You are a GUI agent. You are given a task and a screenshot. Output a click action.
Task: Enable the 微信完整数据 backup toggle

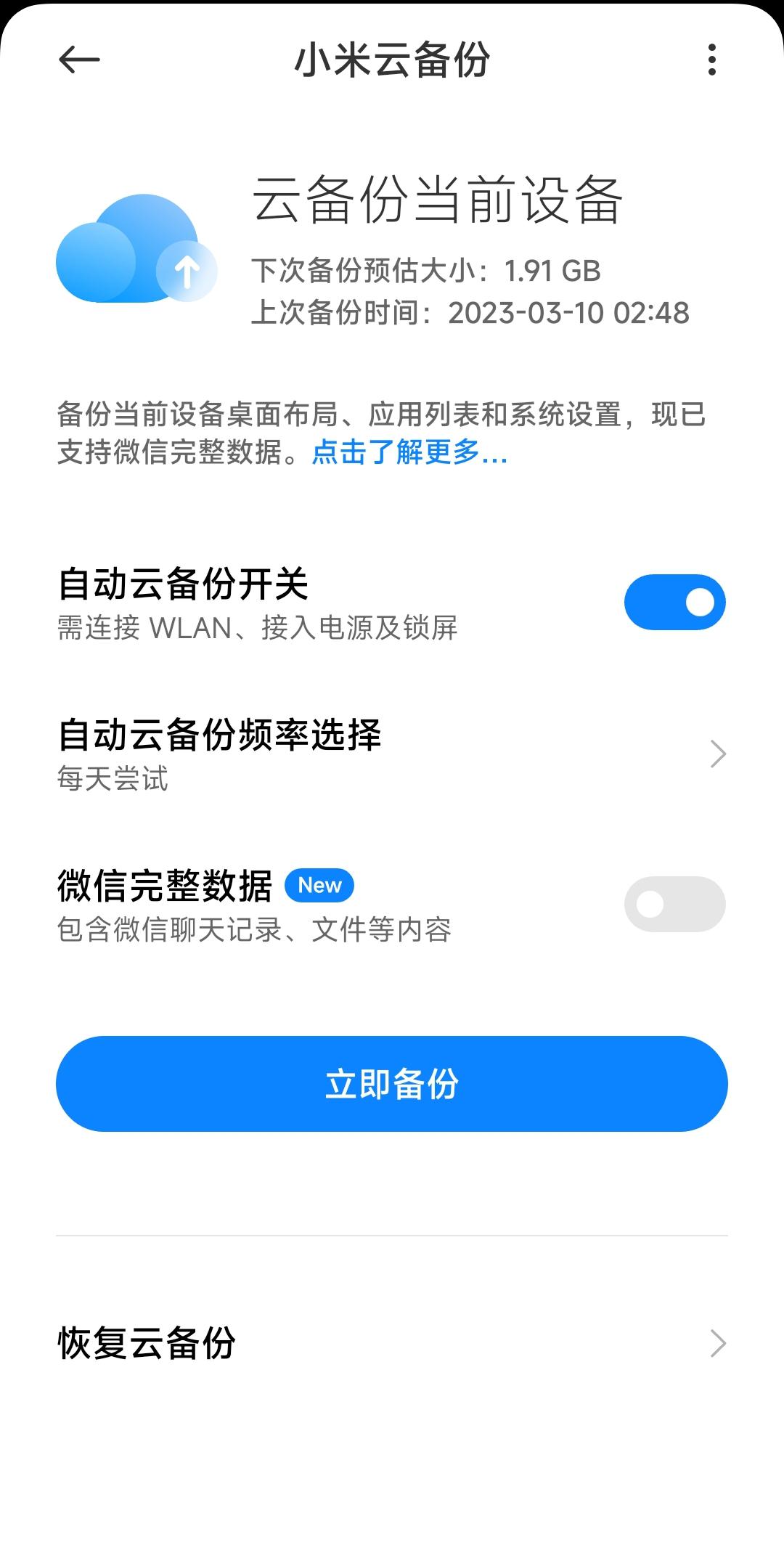coord(674,904)
